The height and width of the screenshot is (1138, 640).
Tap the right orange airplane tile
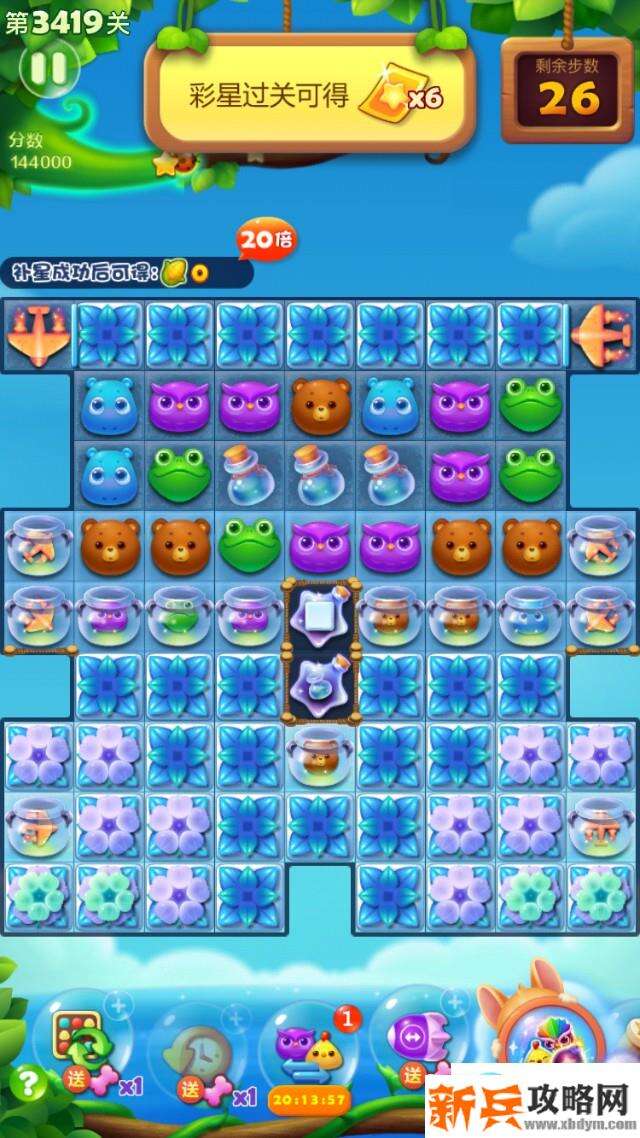[602, 333]
